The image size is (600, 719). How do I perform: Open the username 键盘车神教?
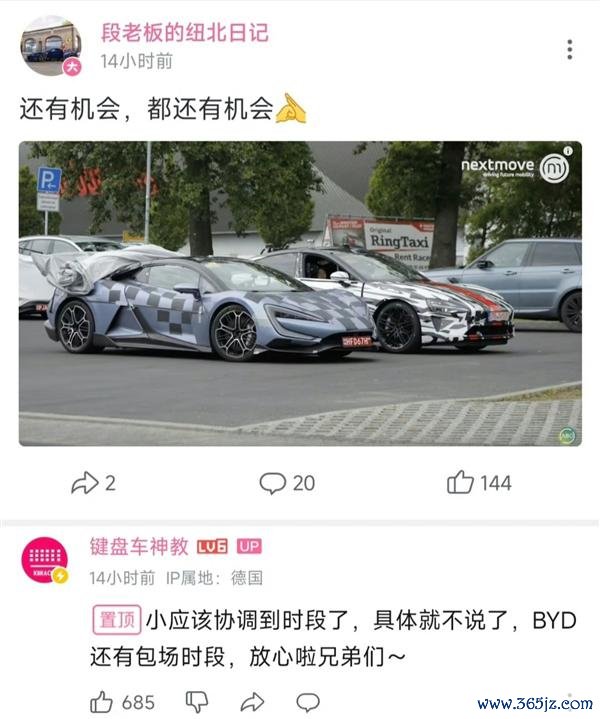click(x=139, y=546)
